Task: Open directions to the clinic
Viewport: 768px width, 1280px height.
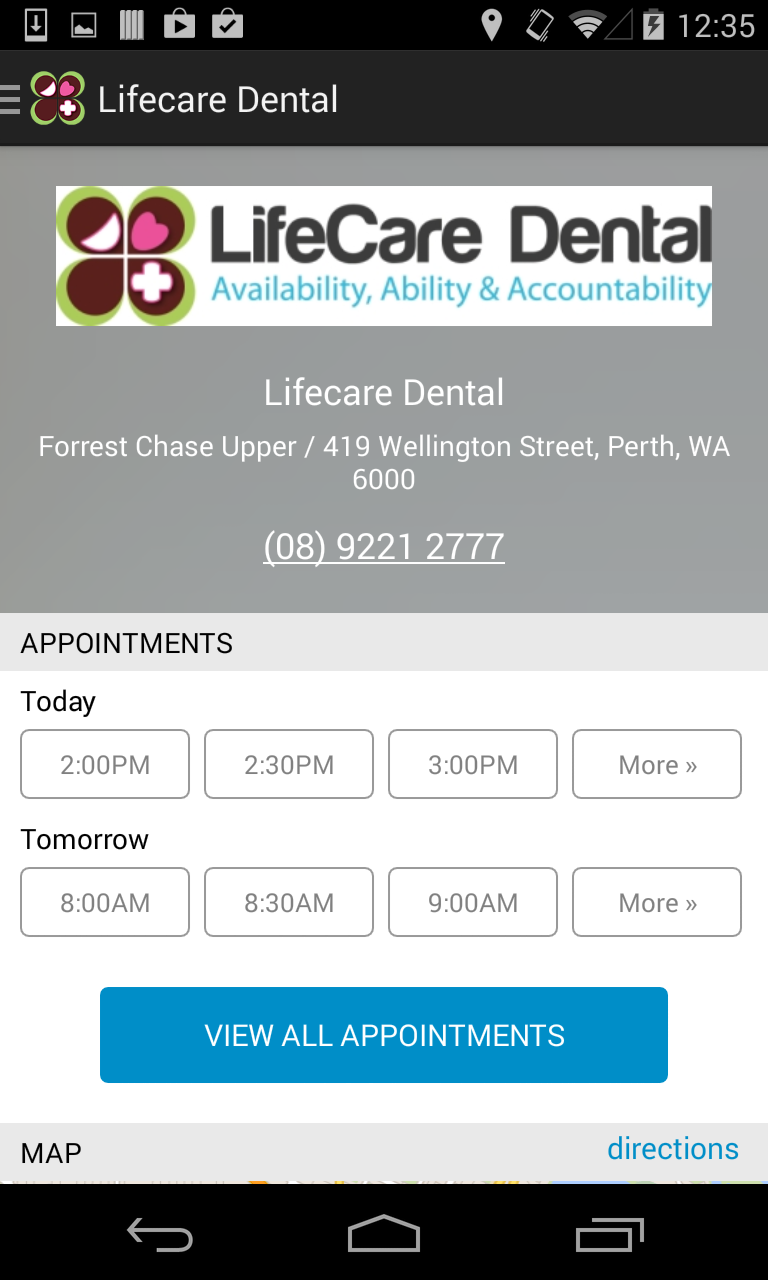Action: pyautogui.click(x=672, y=1149)
